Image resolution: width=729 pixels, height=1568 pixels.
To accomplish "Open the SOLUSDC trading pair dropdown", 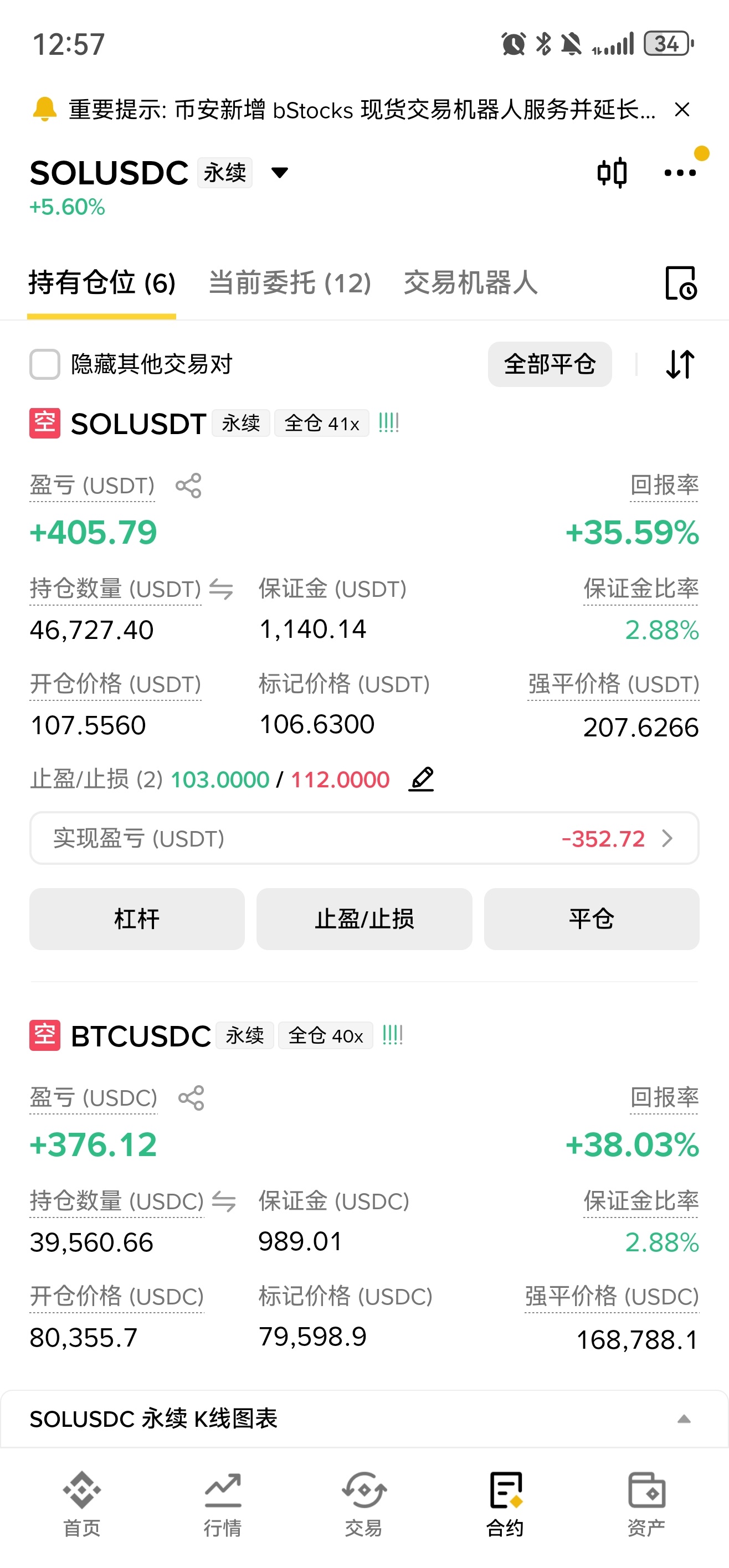I will [280, 173].
